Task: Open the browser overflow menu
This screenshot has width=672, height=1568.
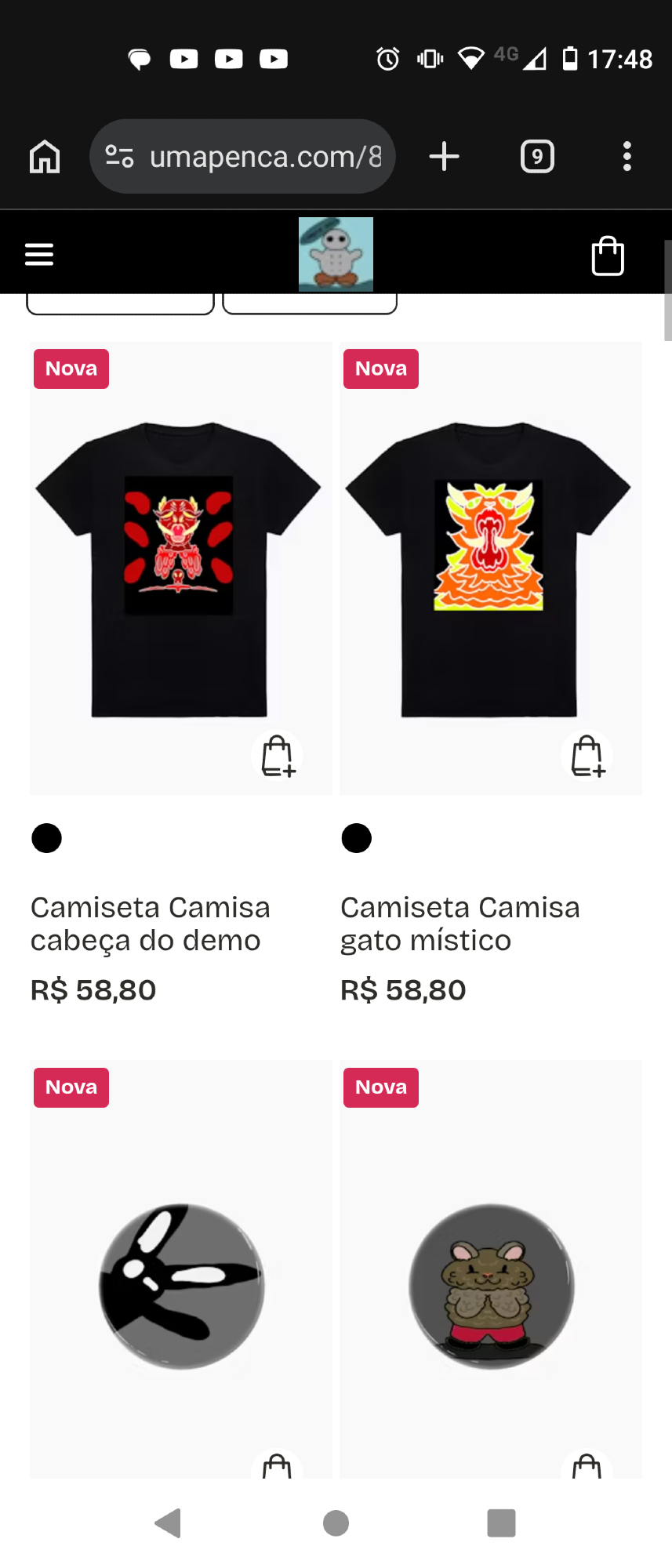Action: [627, 157]
